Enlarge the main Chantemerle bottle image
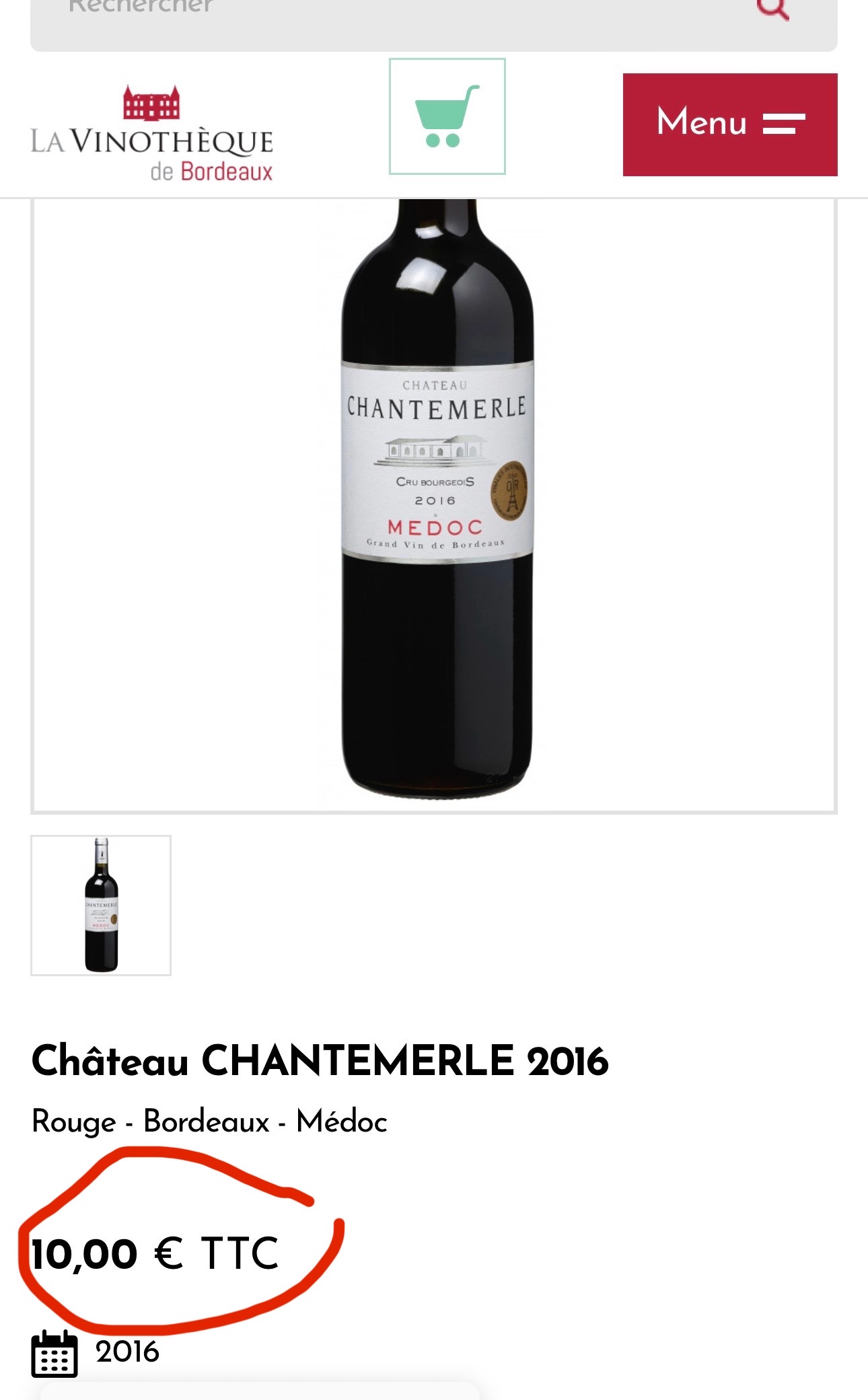Image resolution: width=868 pixels, height=1400 pixels. click(434, 505)
